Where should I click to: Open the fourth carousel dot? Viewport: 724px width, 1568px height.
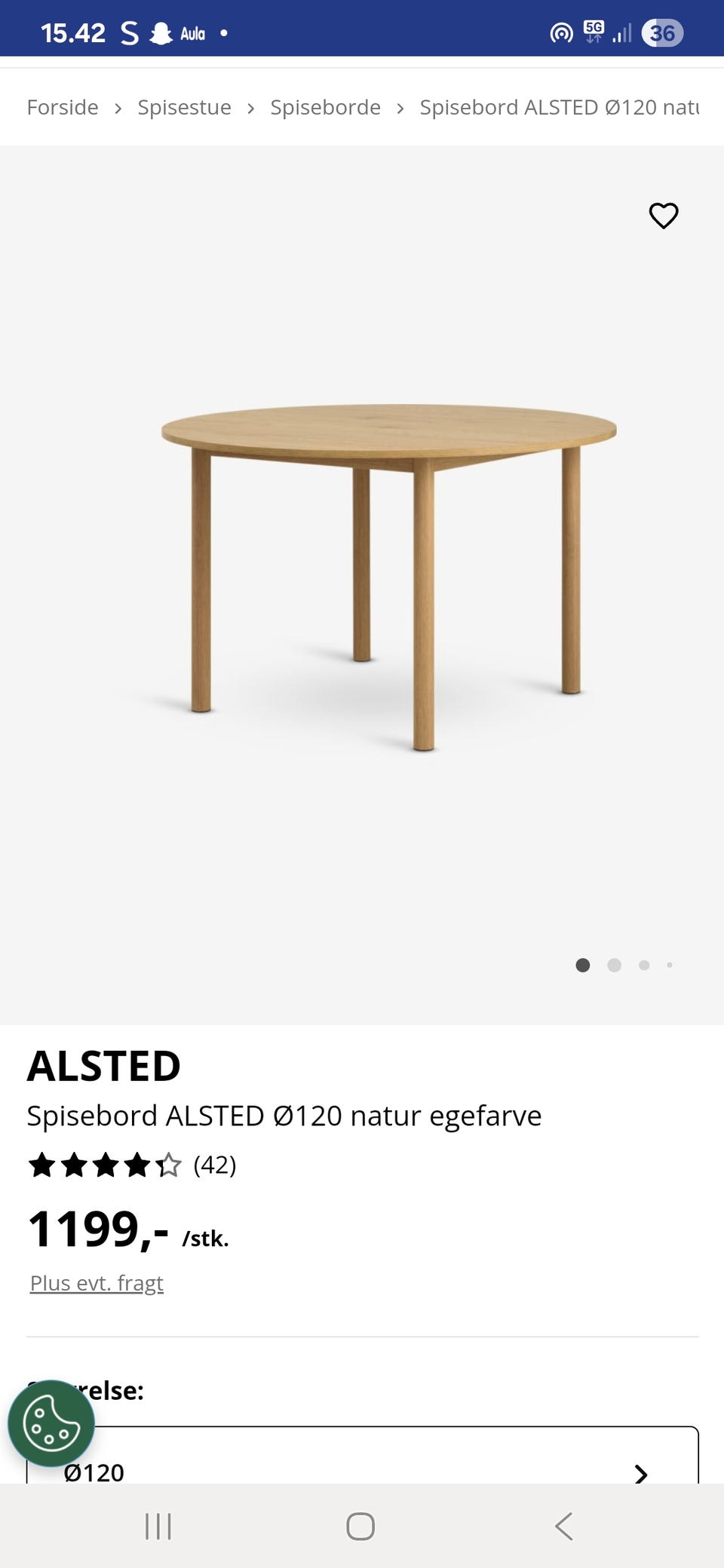[670, 965]
